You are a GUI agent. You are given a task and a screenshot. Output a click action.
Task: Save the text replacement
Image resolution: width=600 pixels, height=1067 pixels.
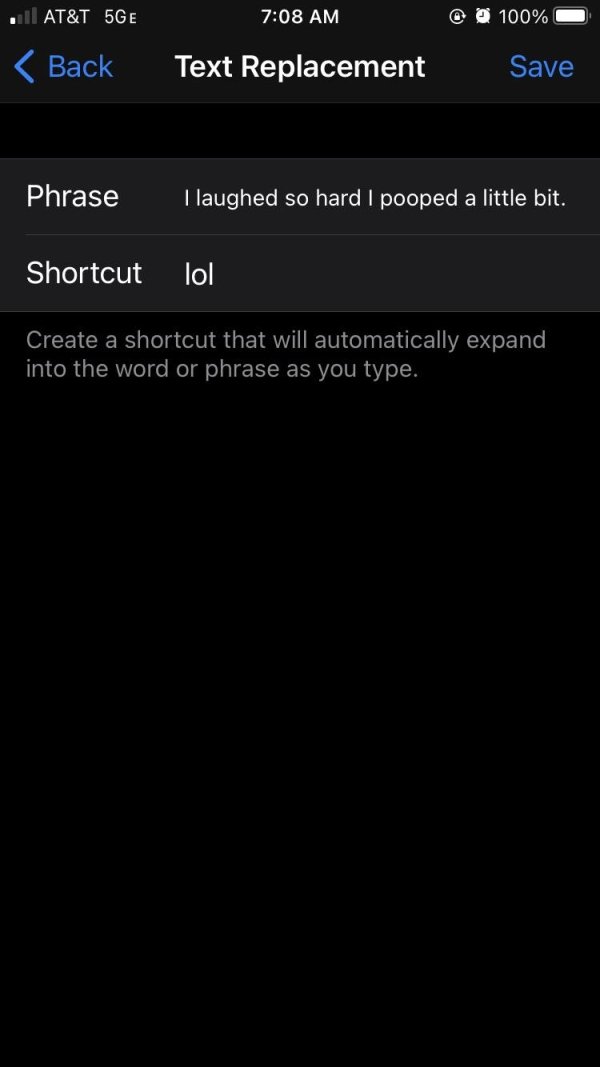pos(541,67)
